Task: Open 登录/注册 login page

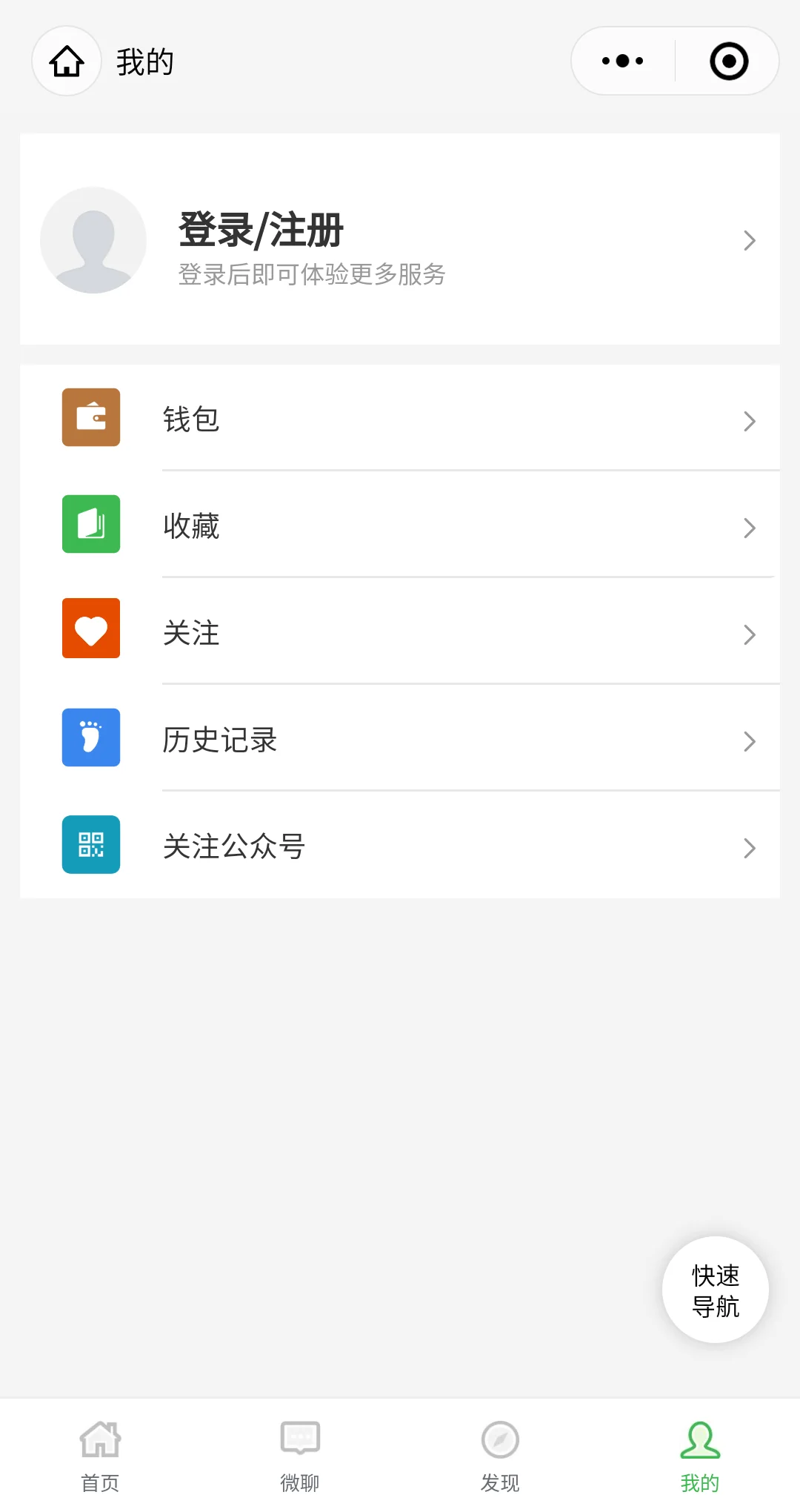Action: click(x=400, y=239)
